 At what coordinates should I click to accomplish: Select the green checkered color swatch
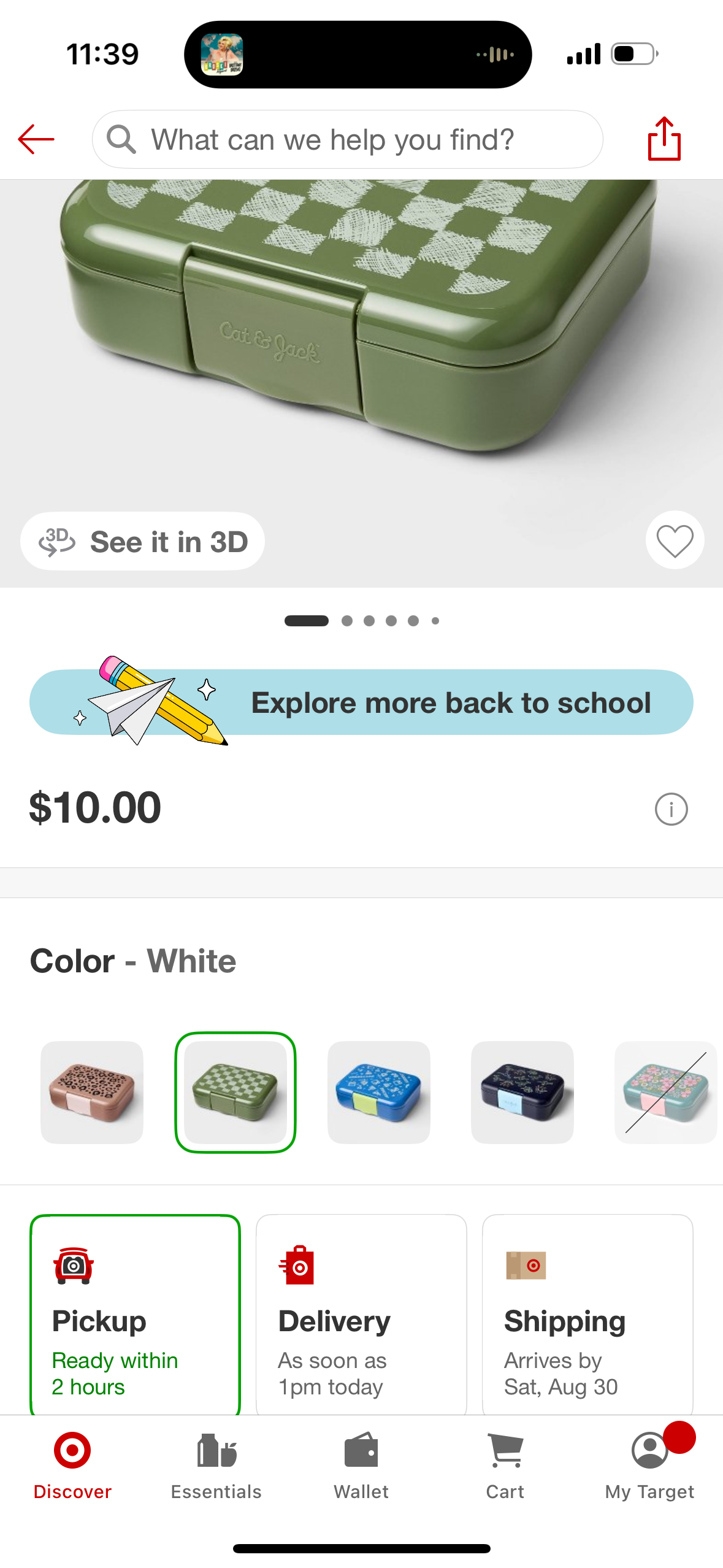coord(235,1092)
